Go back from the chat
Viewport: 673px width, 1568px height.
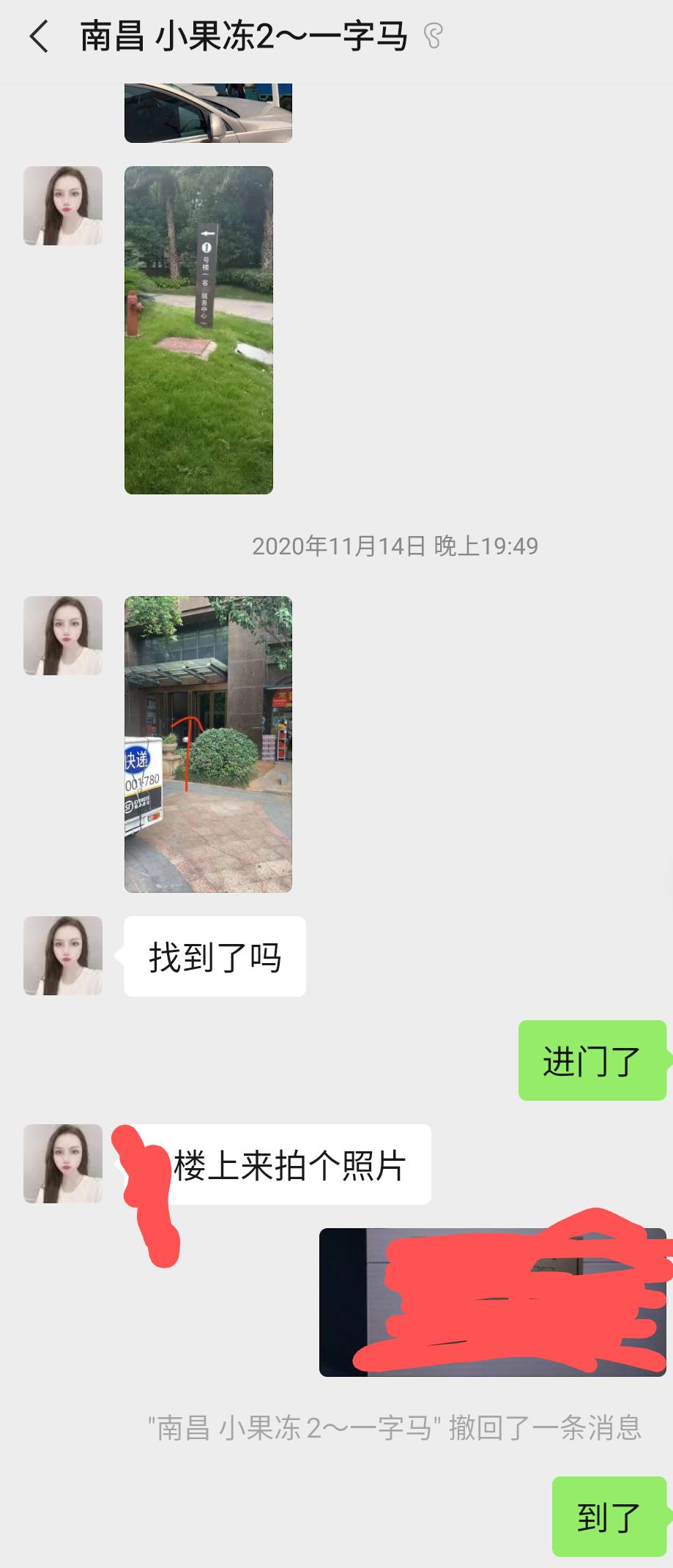tap(38, 37)
